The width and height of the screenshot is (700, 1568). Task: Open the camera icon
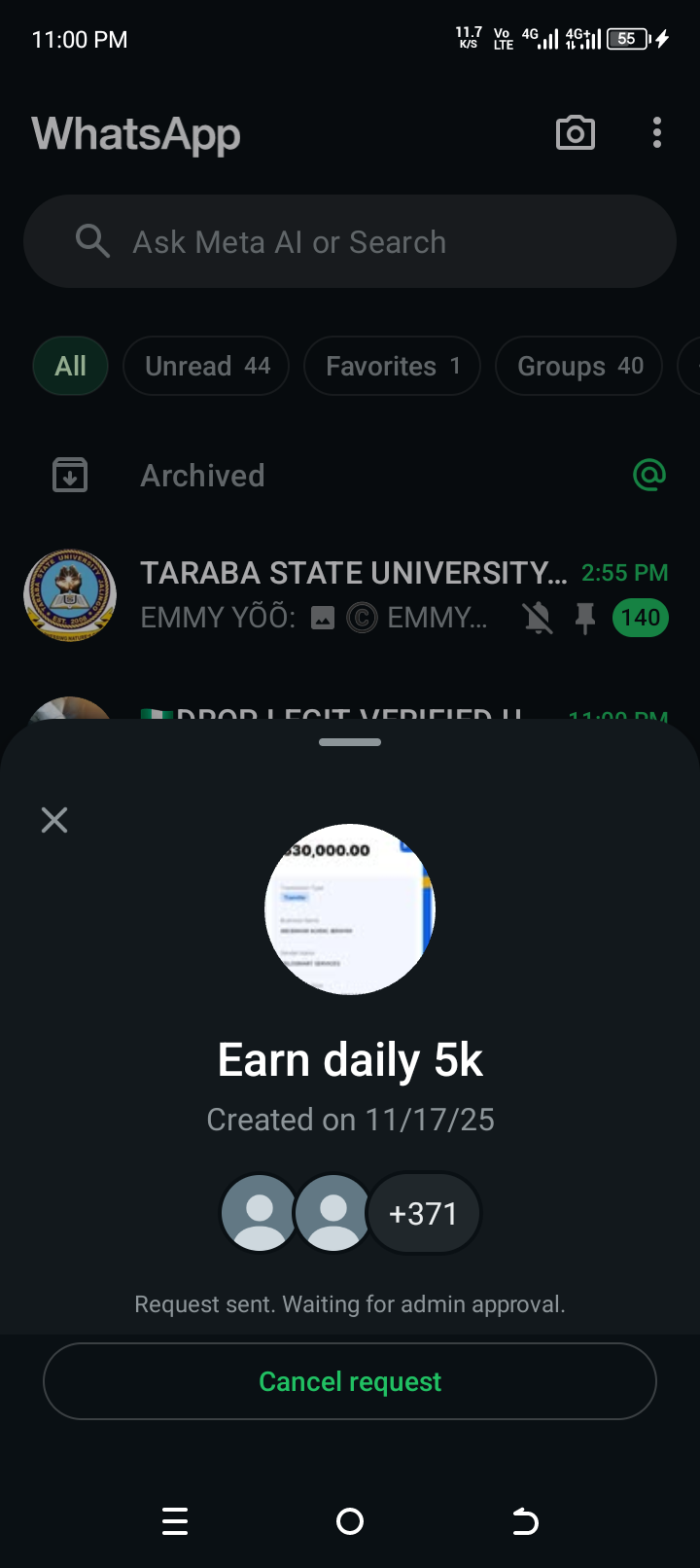(575, 133)
